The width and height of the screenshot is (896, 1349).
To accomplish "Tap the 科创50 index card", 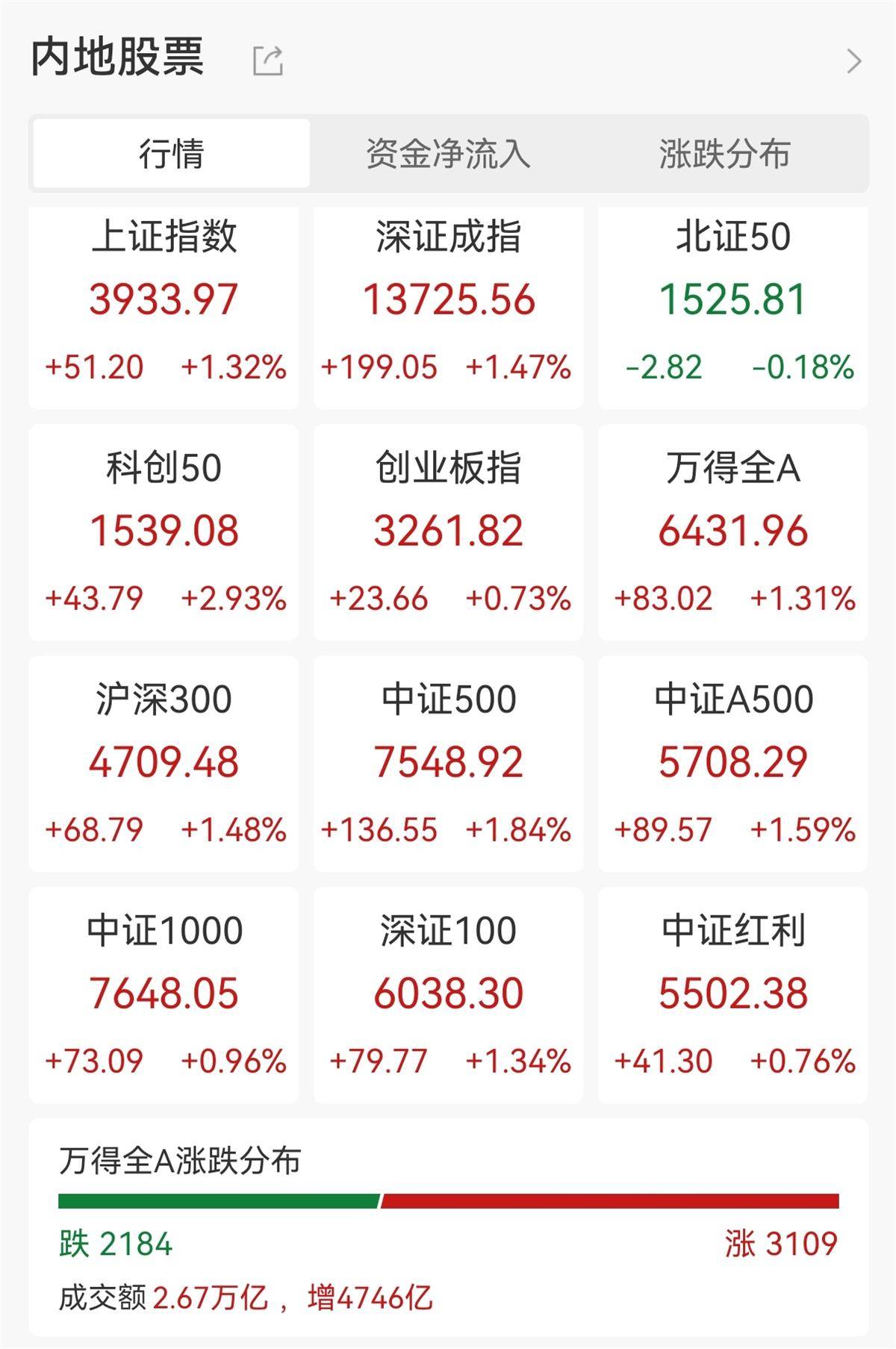I will [164, 532].
